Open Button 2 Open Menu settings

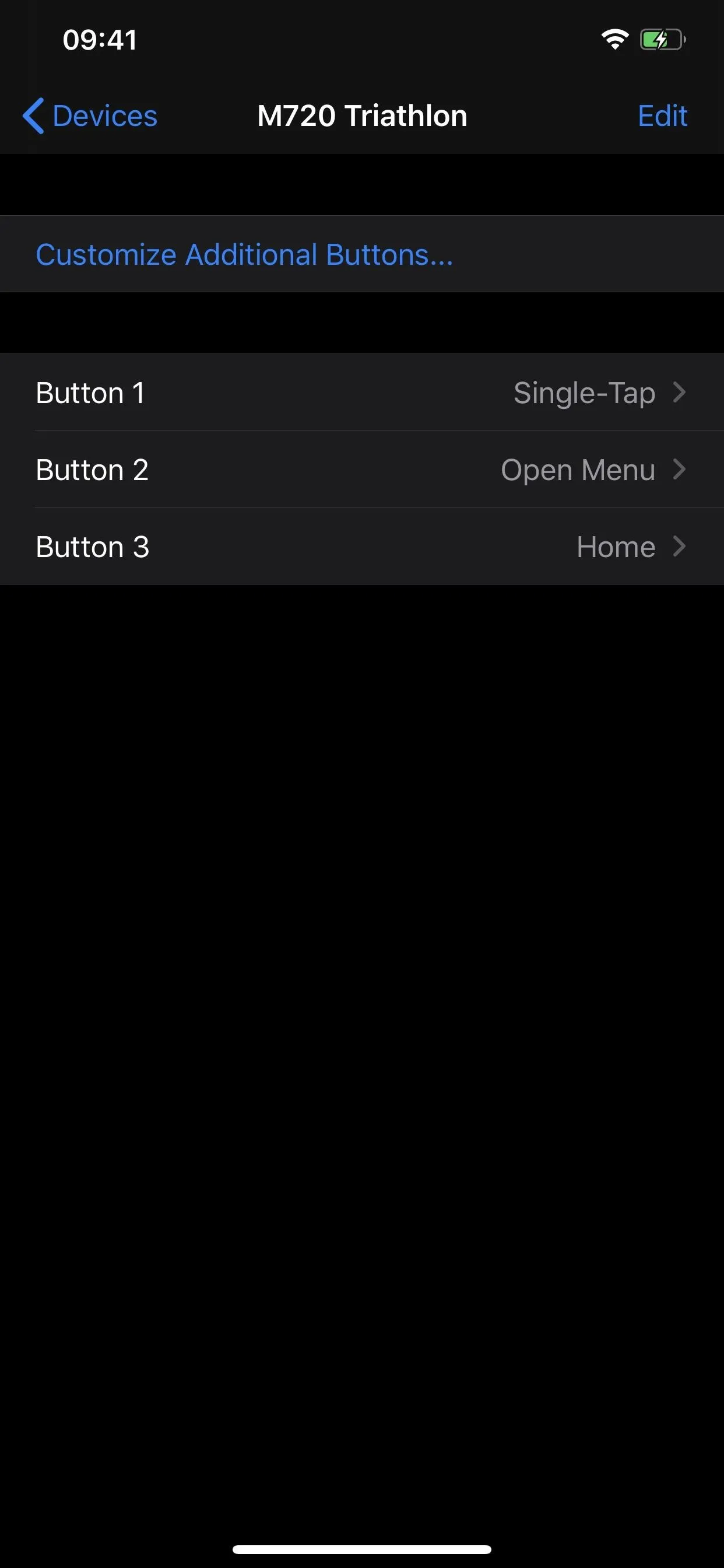coord(362,470)
